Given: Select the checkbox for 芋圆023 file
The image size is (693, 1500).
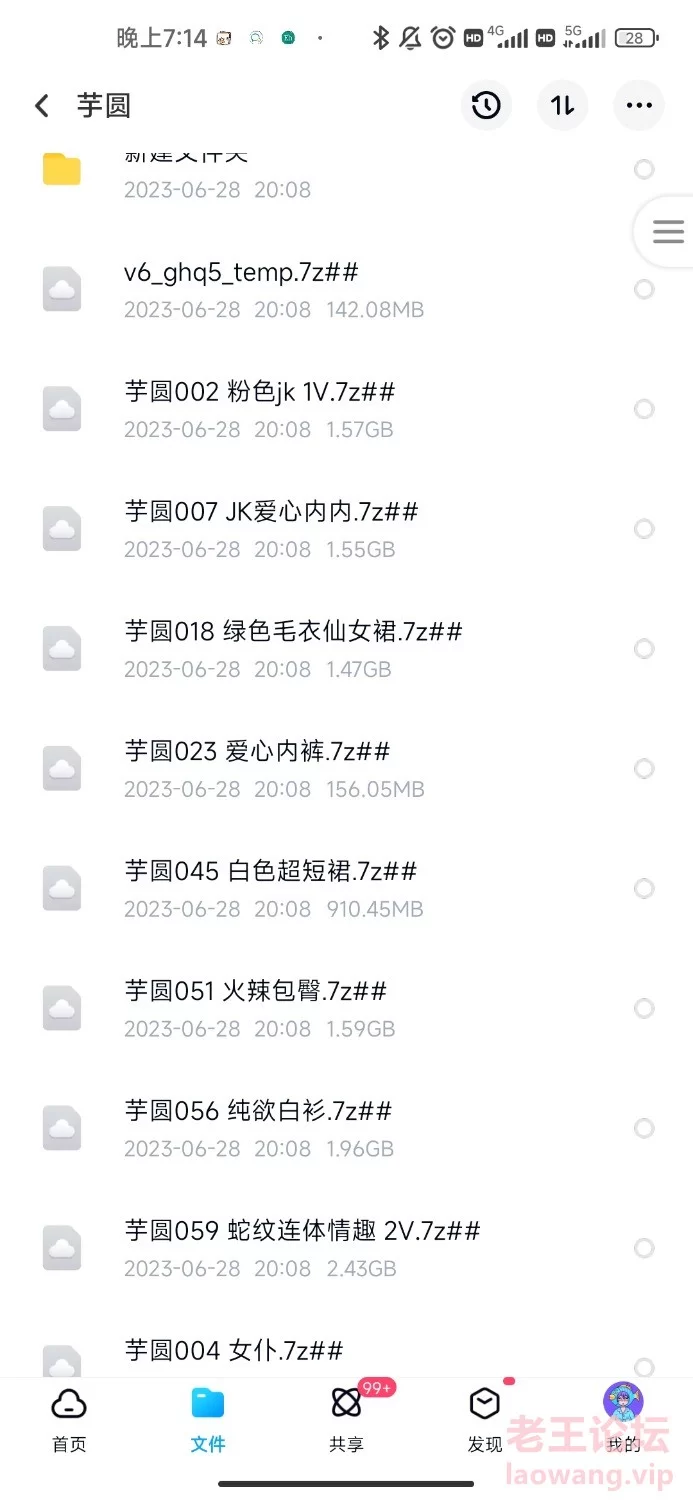Looking at the screenshot, I should point(644,769).
